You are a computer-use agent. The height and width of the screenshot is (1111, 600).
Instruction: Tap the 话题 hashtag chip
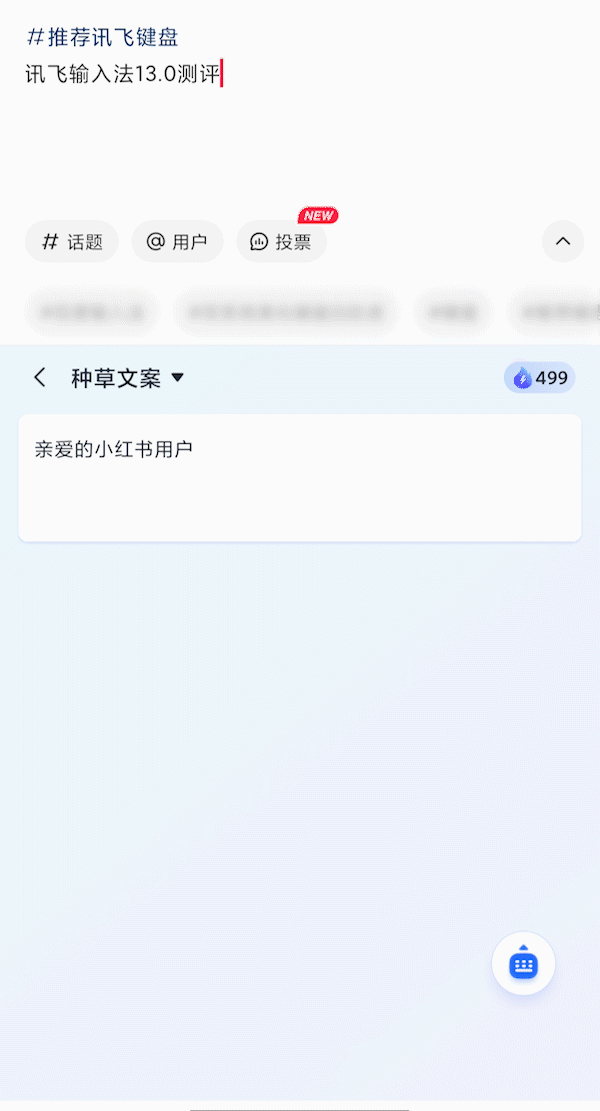(x=72, y=242)
